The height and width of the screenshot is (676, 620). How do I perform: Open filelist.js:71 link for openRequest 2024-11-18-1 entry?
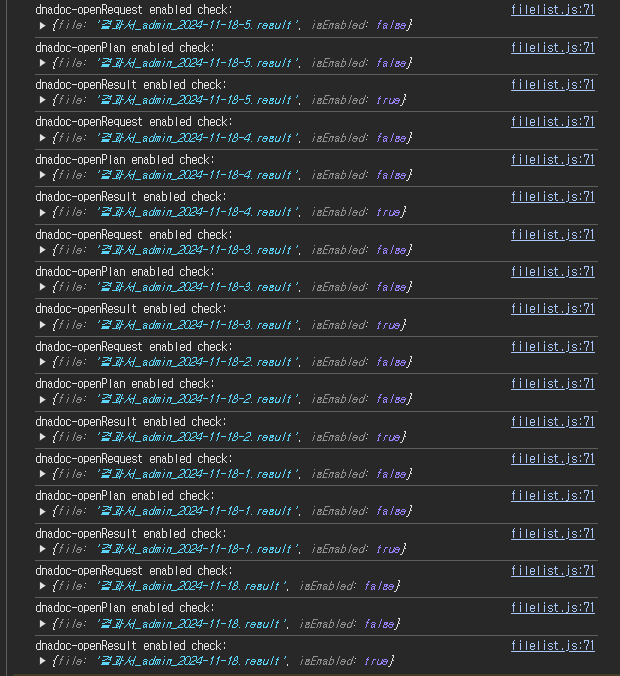[552, 458]
